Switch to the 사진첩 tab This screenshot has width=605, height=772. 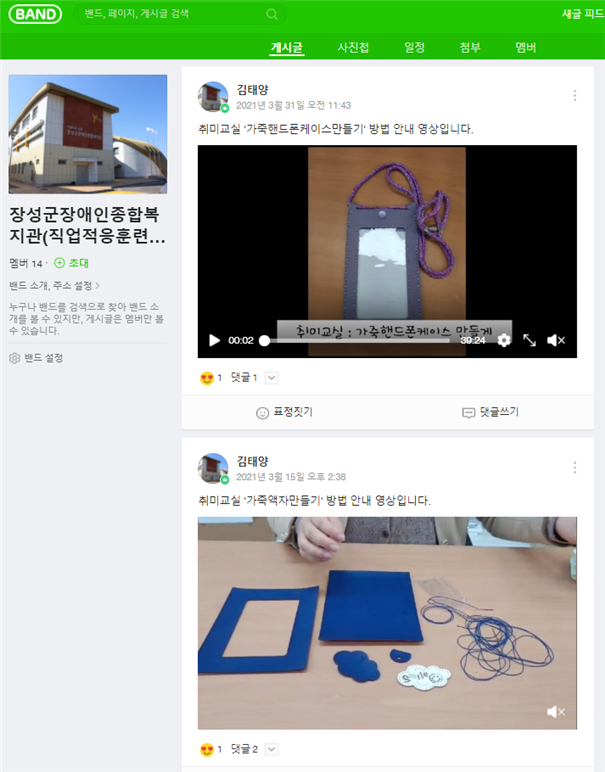[x=353, y=48]
